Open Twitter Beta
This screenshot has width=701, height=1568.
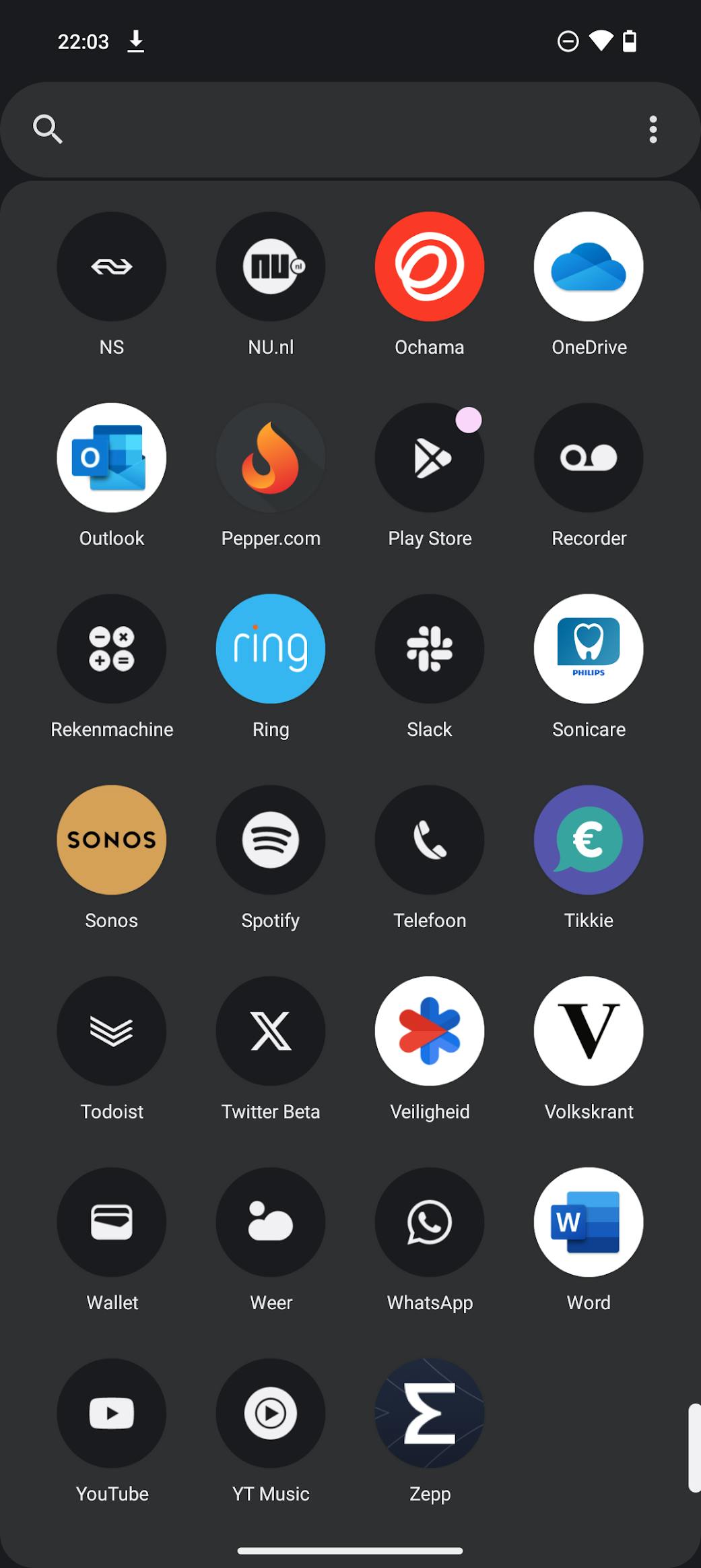[x=271, y=1031]
